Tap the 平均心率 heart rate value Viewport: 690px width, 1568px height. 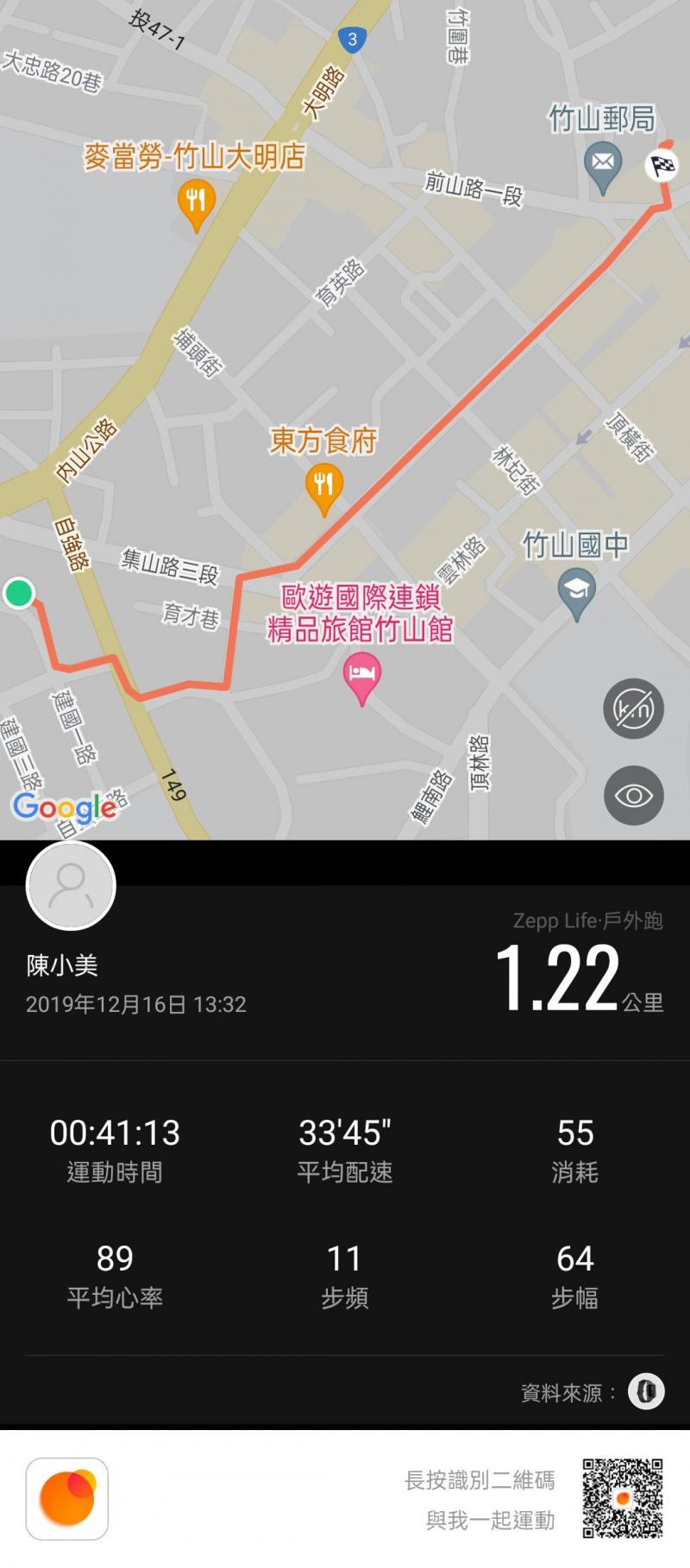116,1259
